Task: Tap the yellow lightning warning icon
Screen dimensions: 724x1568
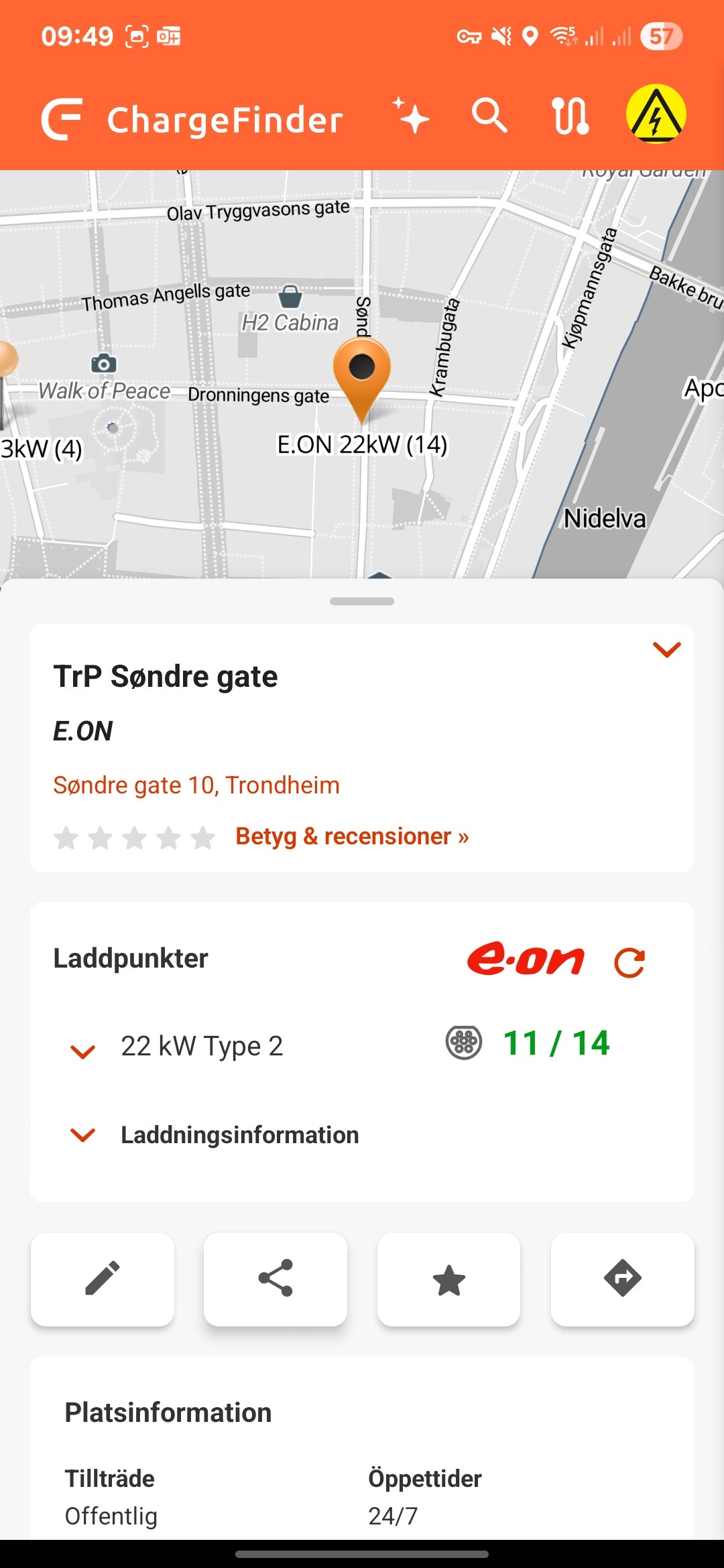Action: [656, 114]
